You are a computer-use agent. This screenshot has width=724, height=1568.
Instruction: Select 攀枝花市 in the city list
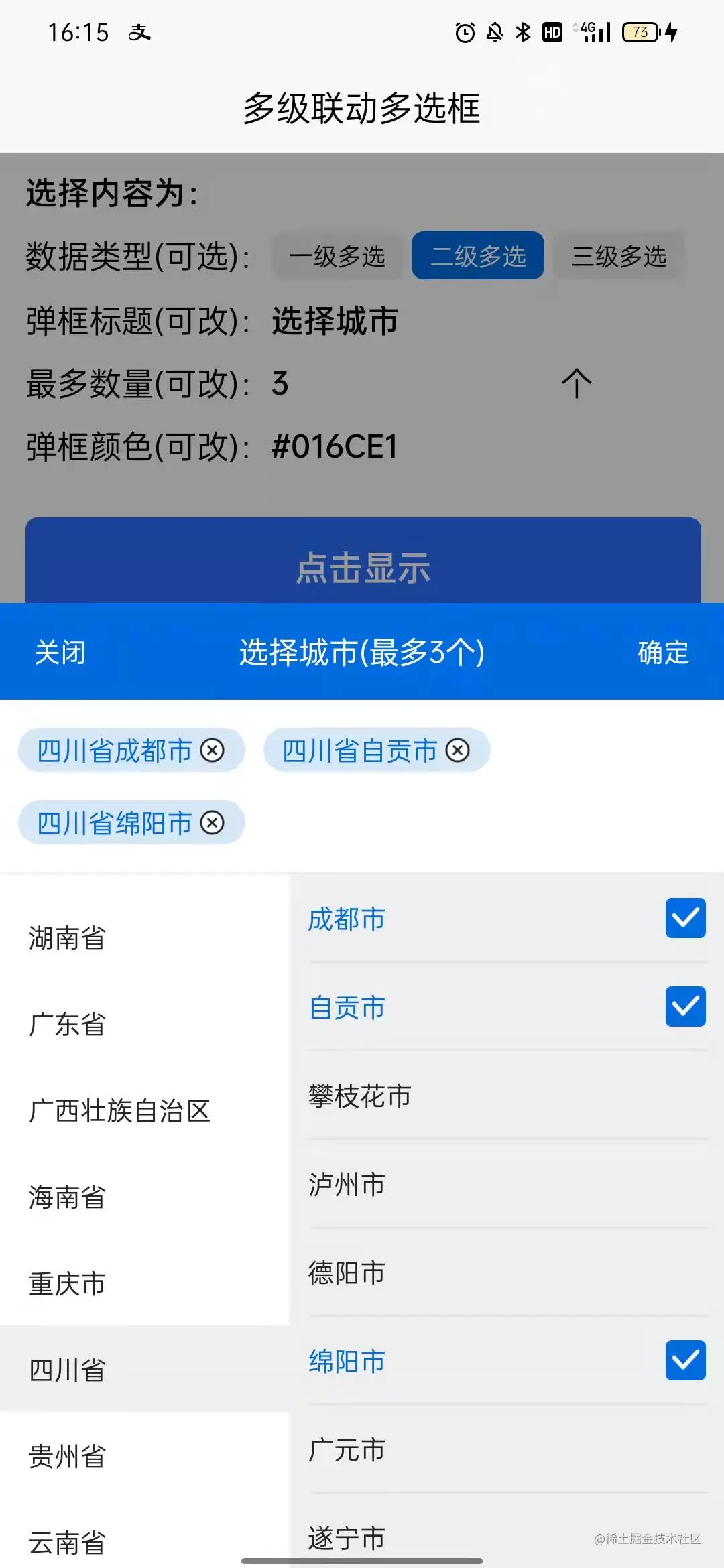(x=360, y=1096)
